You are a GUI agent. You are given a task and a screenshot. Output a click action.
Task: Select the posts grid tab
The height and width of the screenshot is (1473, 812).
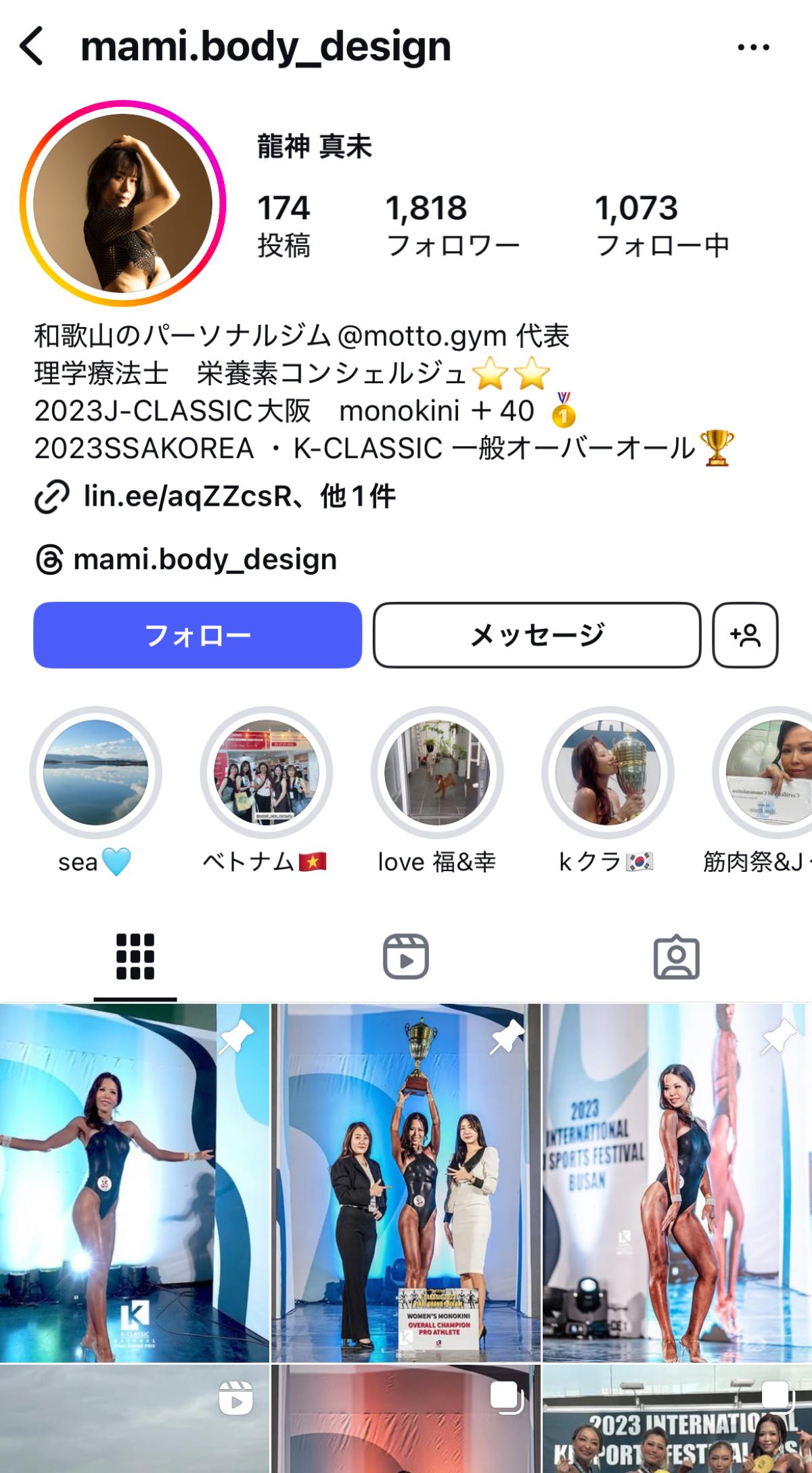(x=135, y=957)
